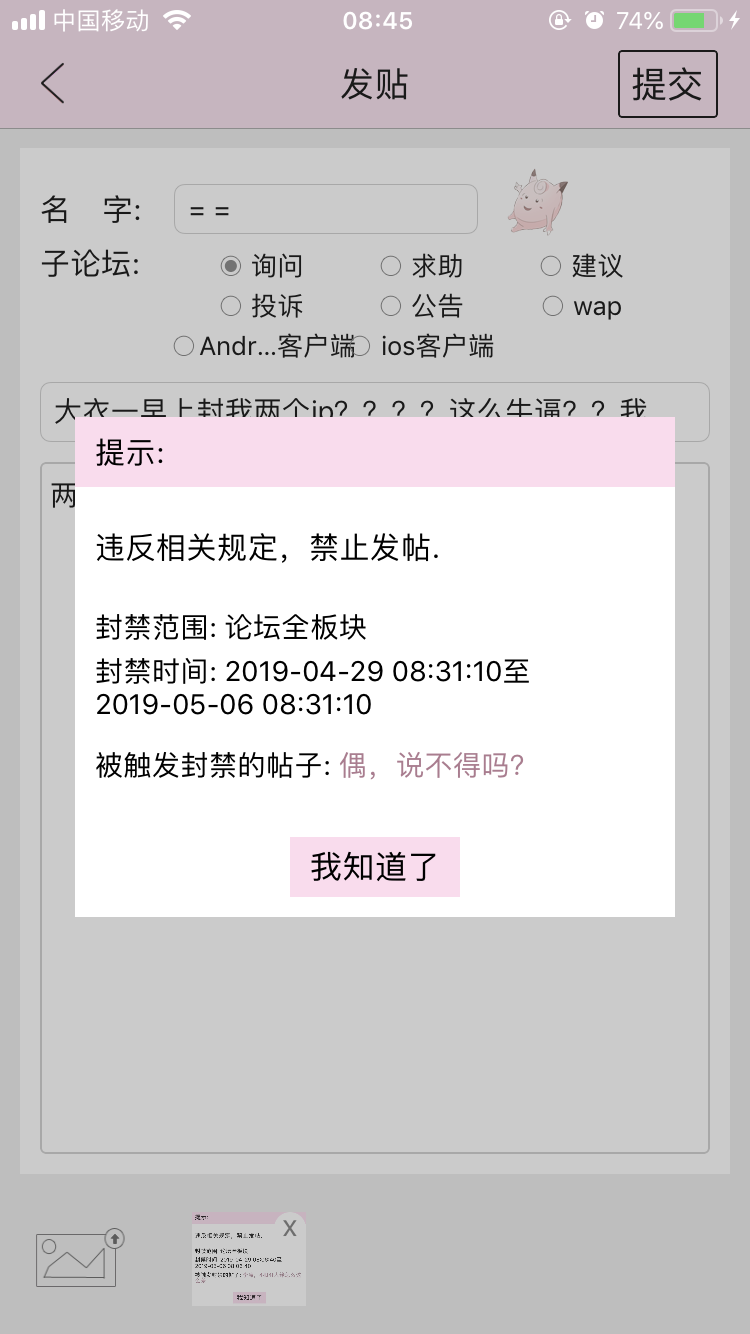Tap the name input field showing = =
Image resolution: width=750 pixels, height=1334 pixels.
(325, 208)
